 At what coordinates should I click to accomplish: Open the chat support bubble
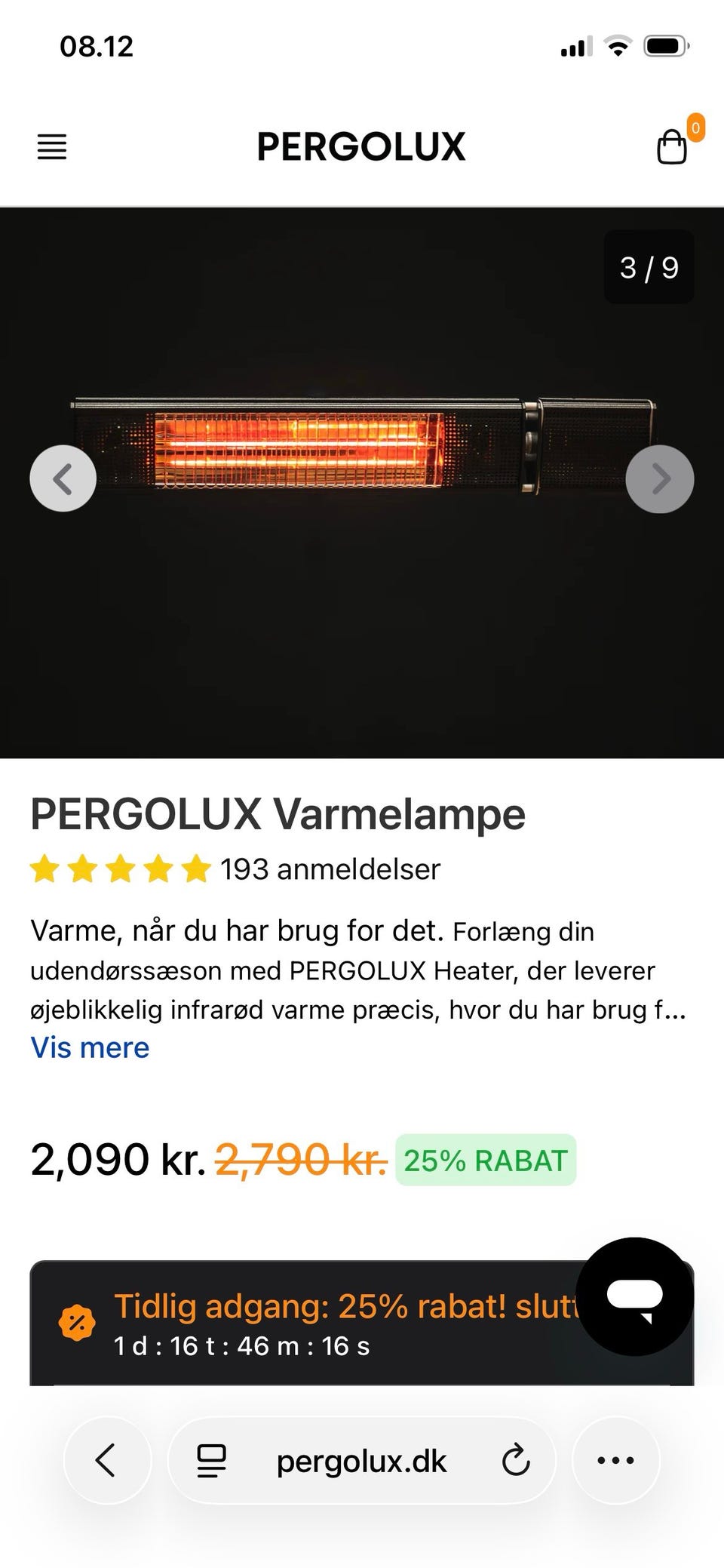click(x=635, y=1296)
